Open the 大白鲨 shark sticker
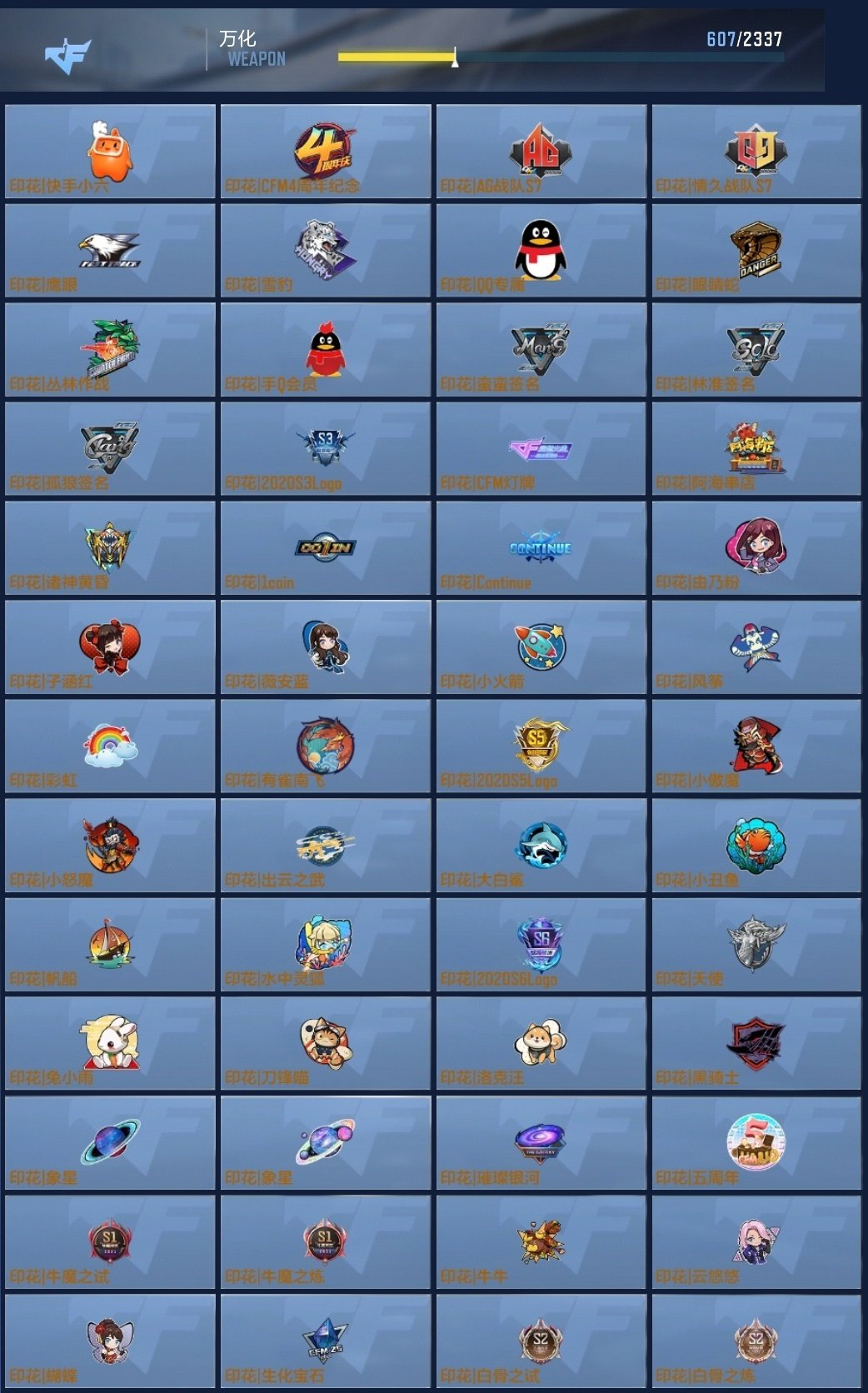Screen dimensions: 868x1393 click(541, 846)
